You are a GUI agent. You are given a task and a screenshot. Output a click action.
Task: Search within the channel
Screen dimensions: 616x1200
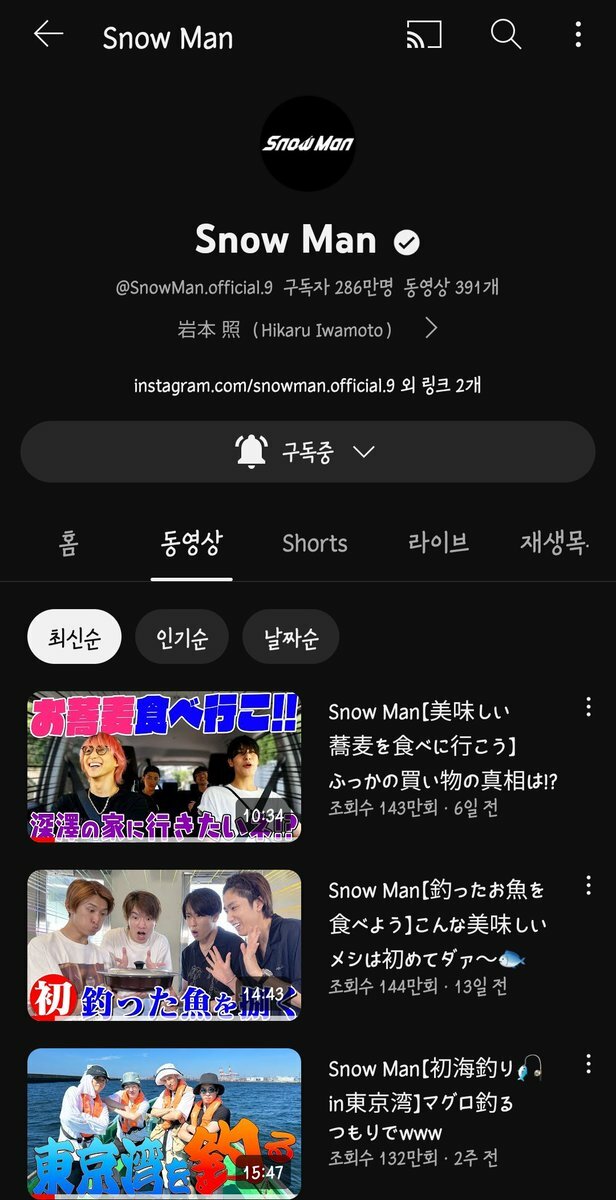pyautogui.click(x=506, y=36)
